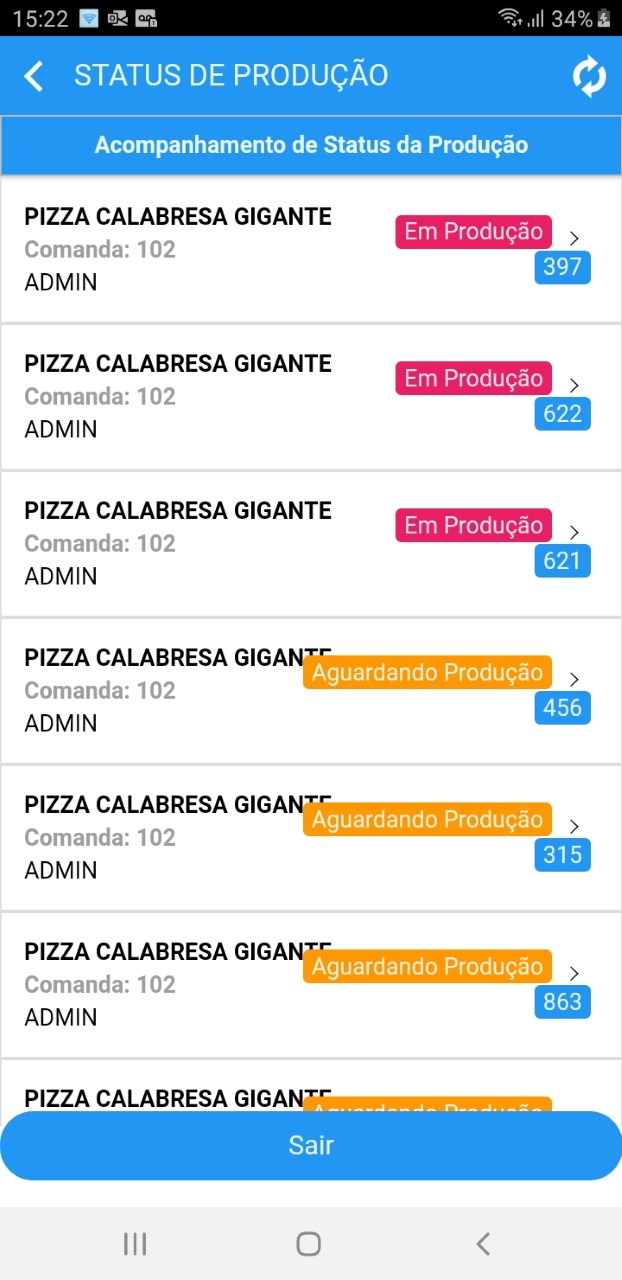622x1280 pixels.
Task: Tap the Sair button to exit
Action: tap(311, 1145)
